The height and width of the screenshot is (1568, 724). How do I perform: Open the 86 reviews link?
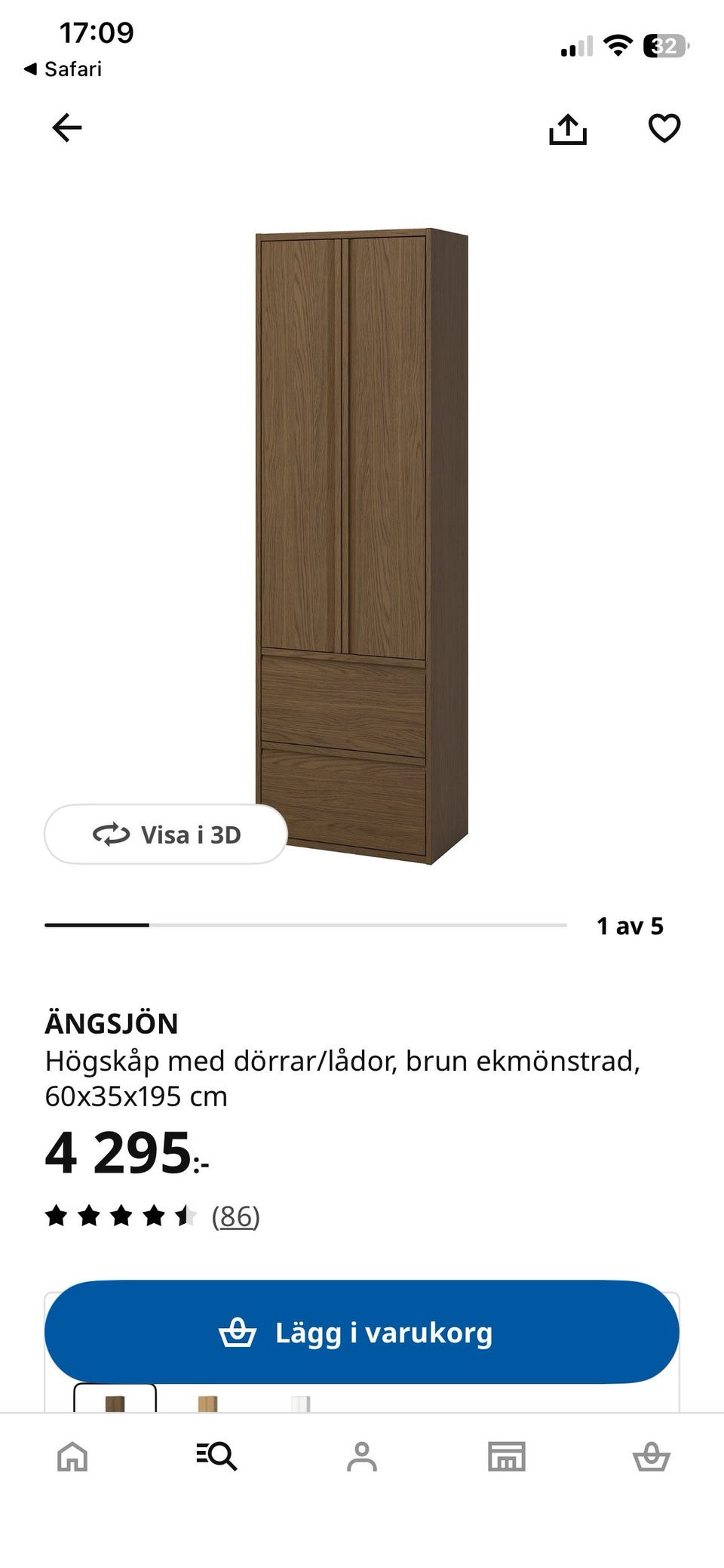[x=235, y=1216]
